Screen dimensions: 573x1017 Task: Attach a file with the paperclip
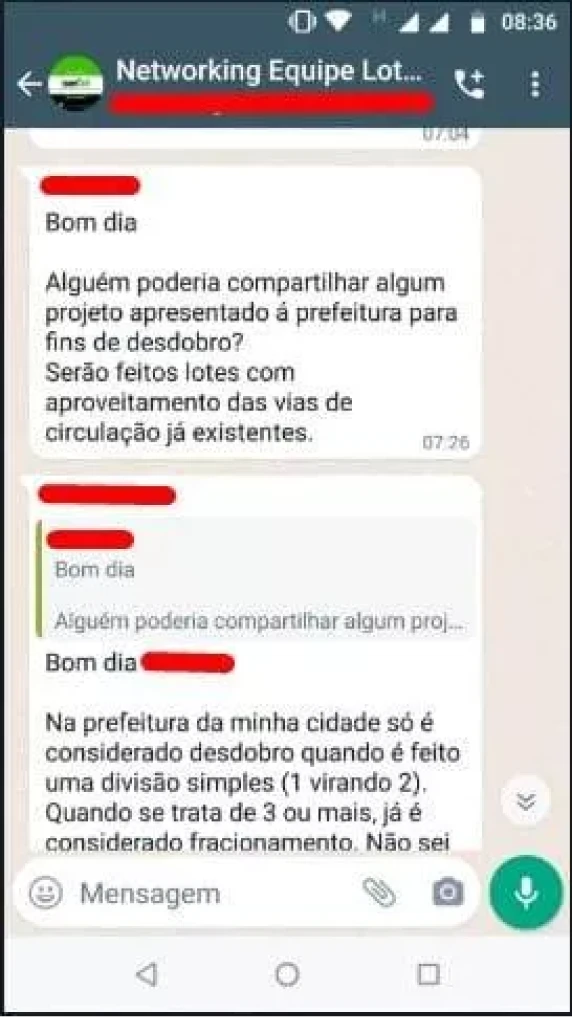[379, 893]
